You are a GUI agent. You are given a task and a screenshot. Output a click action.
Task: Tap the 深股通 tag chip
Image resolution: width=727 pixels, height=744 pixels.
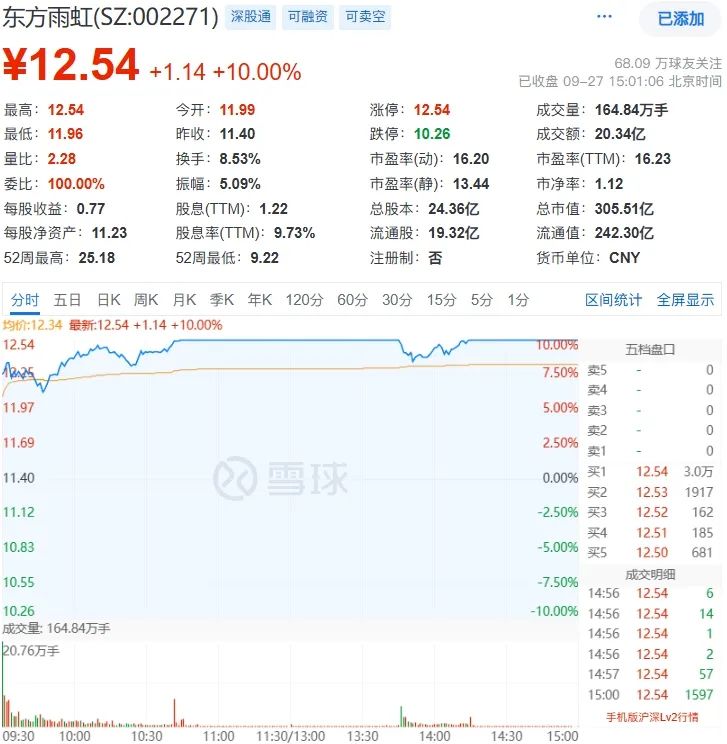(x=251, y=17)
